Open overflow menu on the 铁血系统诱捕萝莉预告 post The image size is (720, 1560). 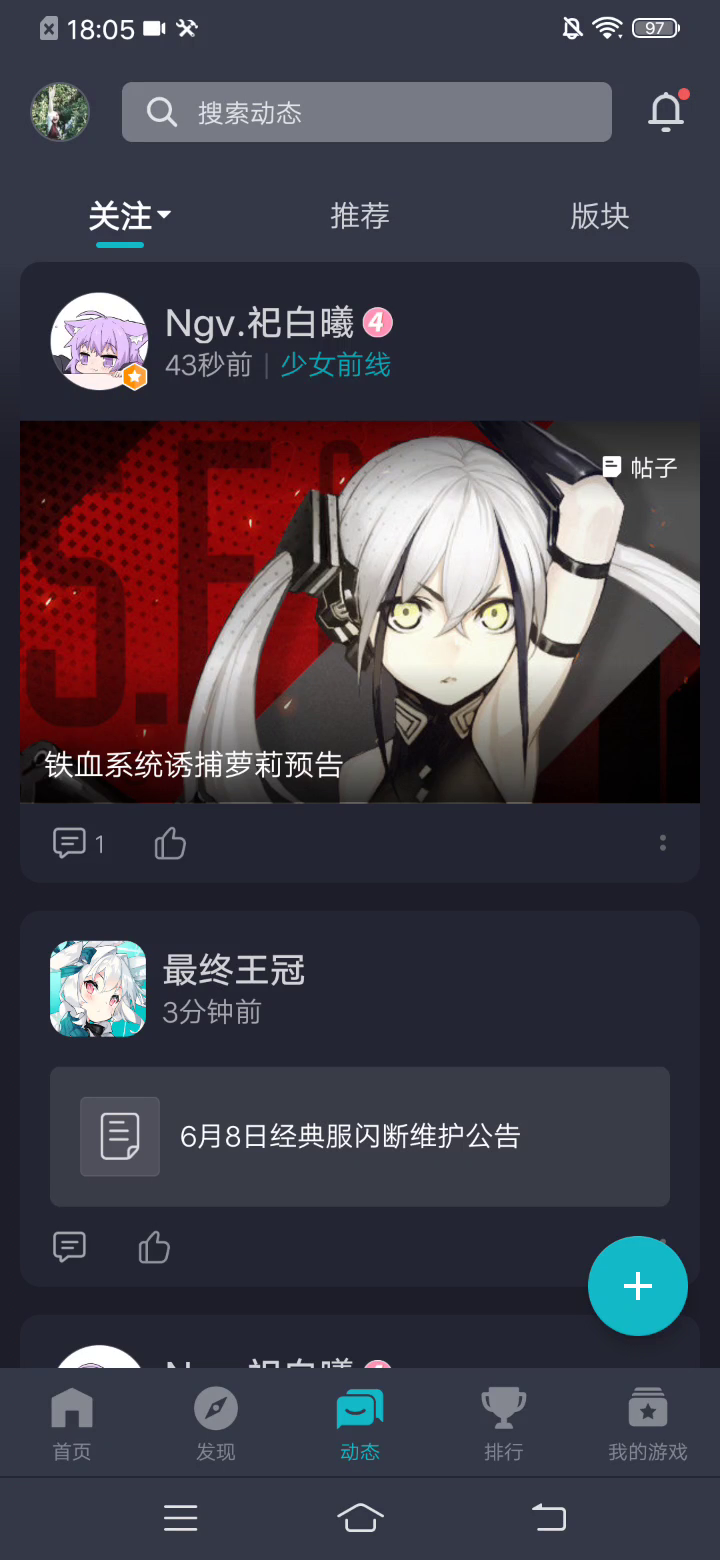[x=662, y=843]
